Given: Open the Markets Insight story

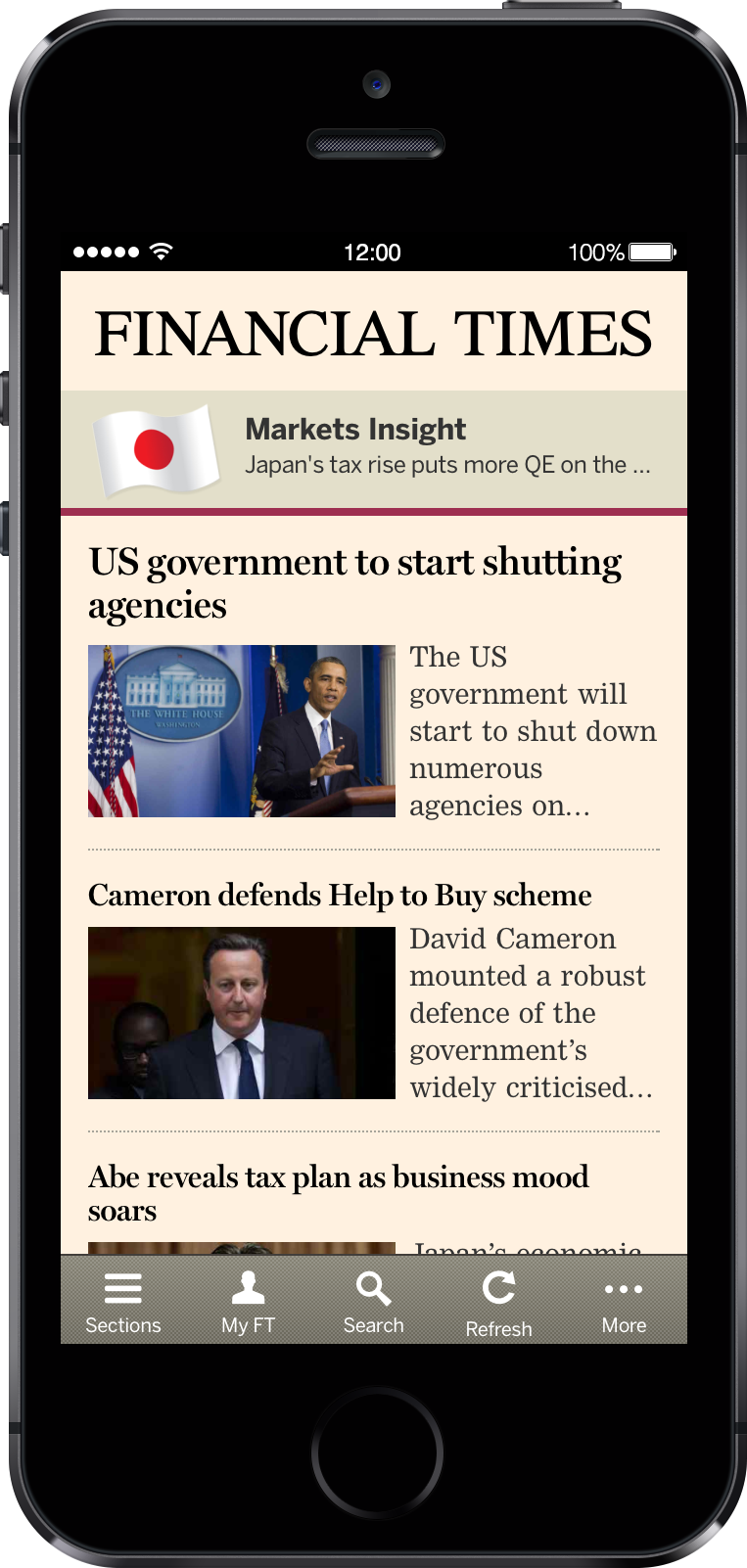Looking at the screenshot, I should click(355, 429).
